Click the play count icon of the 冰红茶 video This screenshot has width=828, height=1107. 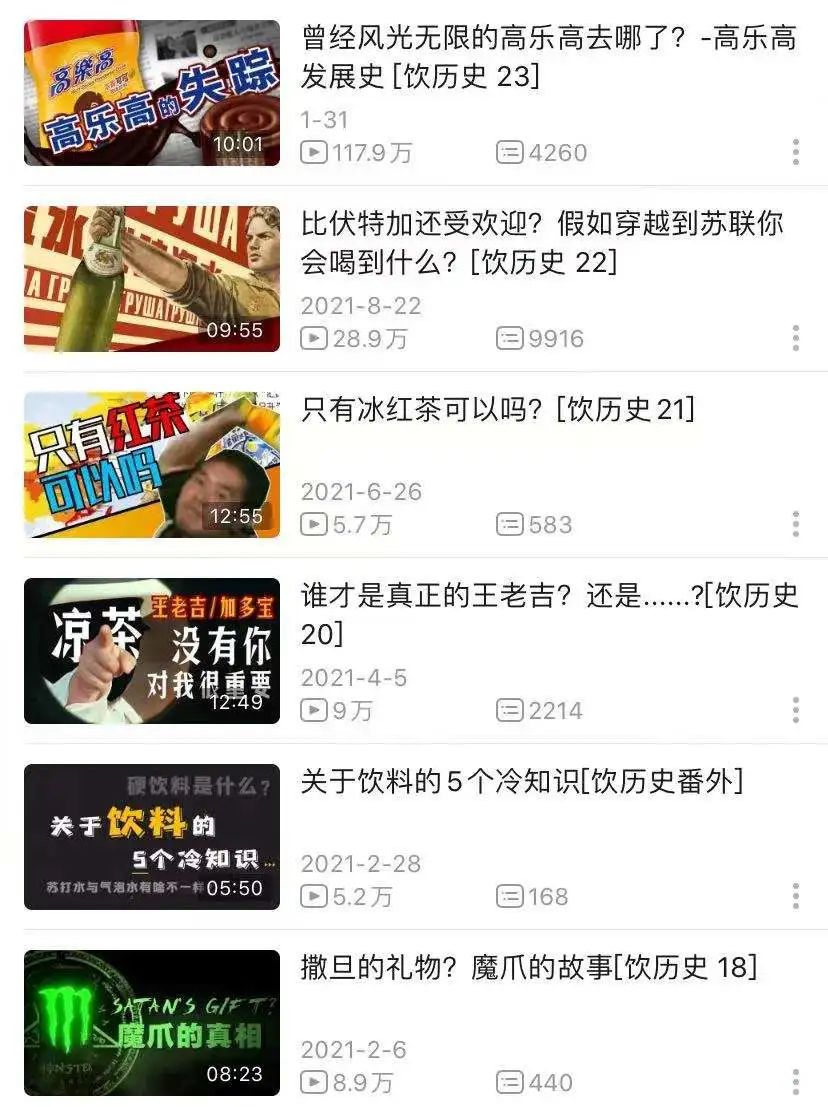coord(313,523)
